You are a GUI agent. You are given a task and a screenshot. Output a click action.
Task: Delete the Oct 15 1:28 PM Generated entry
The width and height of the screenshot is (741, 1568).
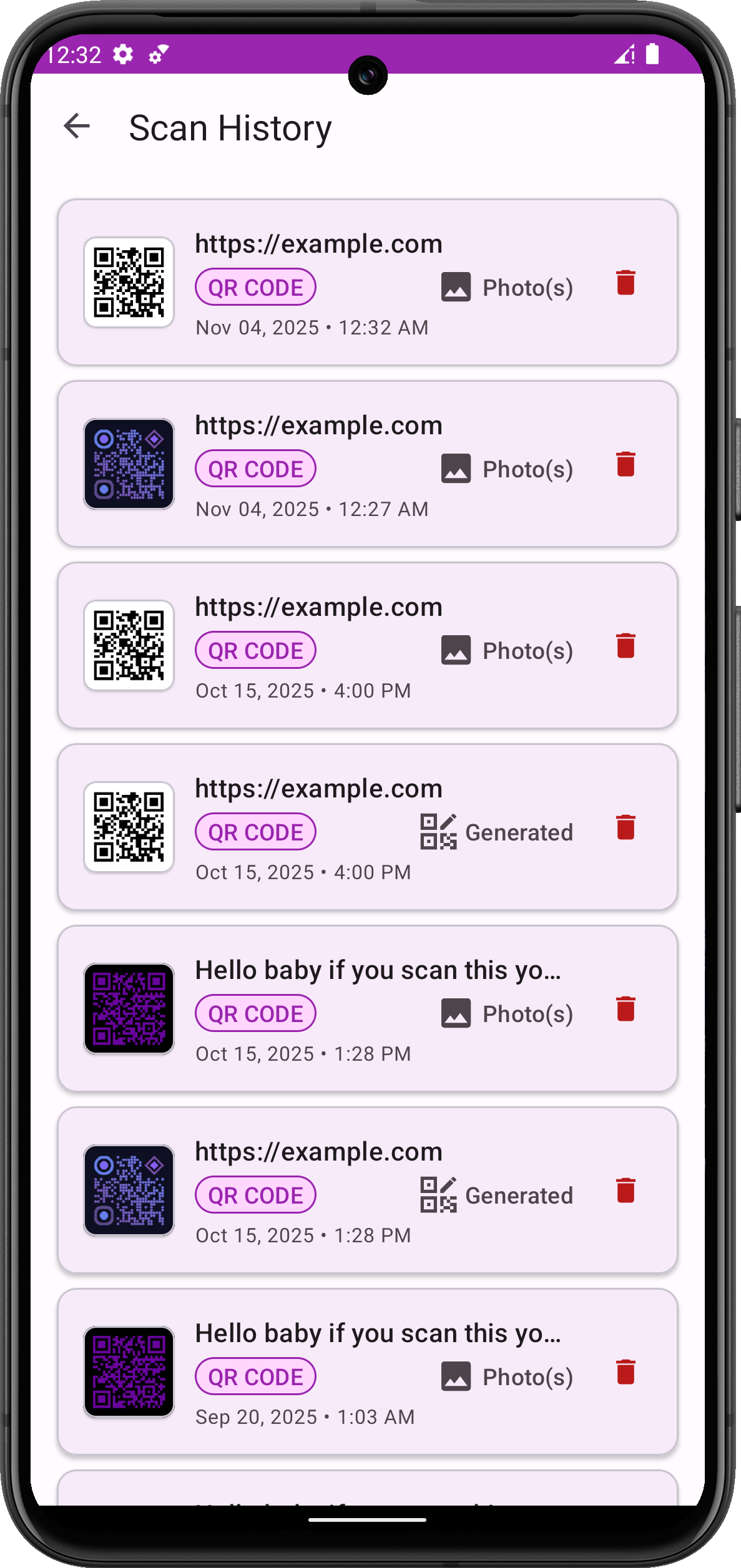[626, 1191]
